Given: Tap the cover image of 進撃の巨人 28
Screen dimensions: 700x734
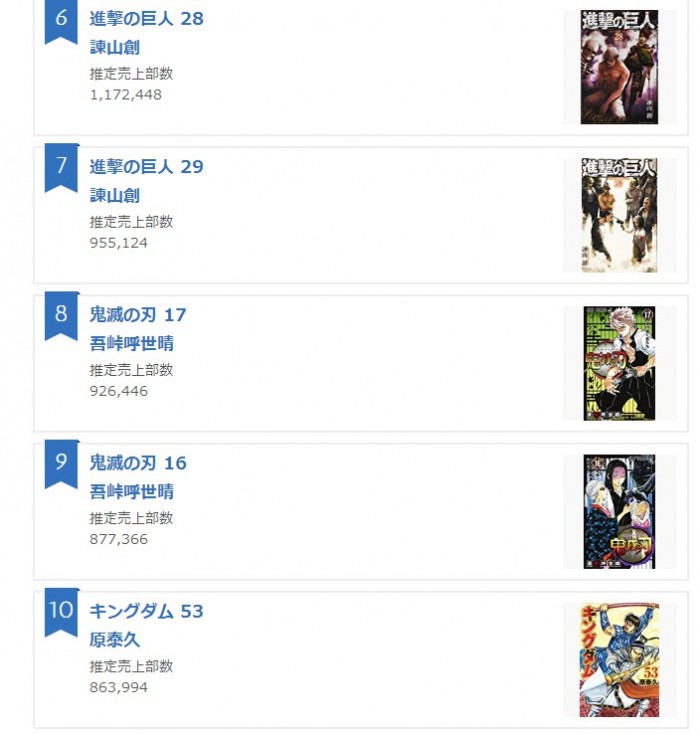Looking at the screenshot, I should tap(619, 67).
